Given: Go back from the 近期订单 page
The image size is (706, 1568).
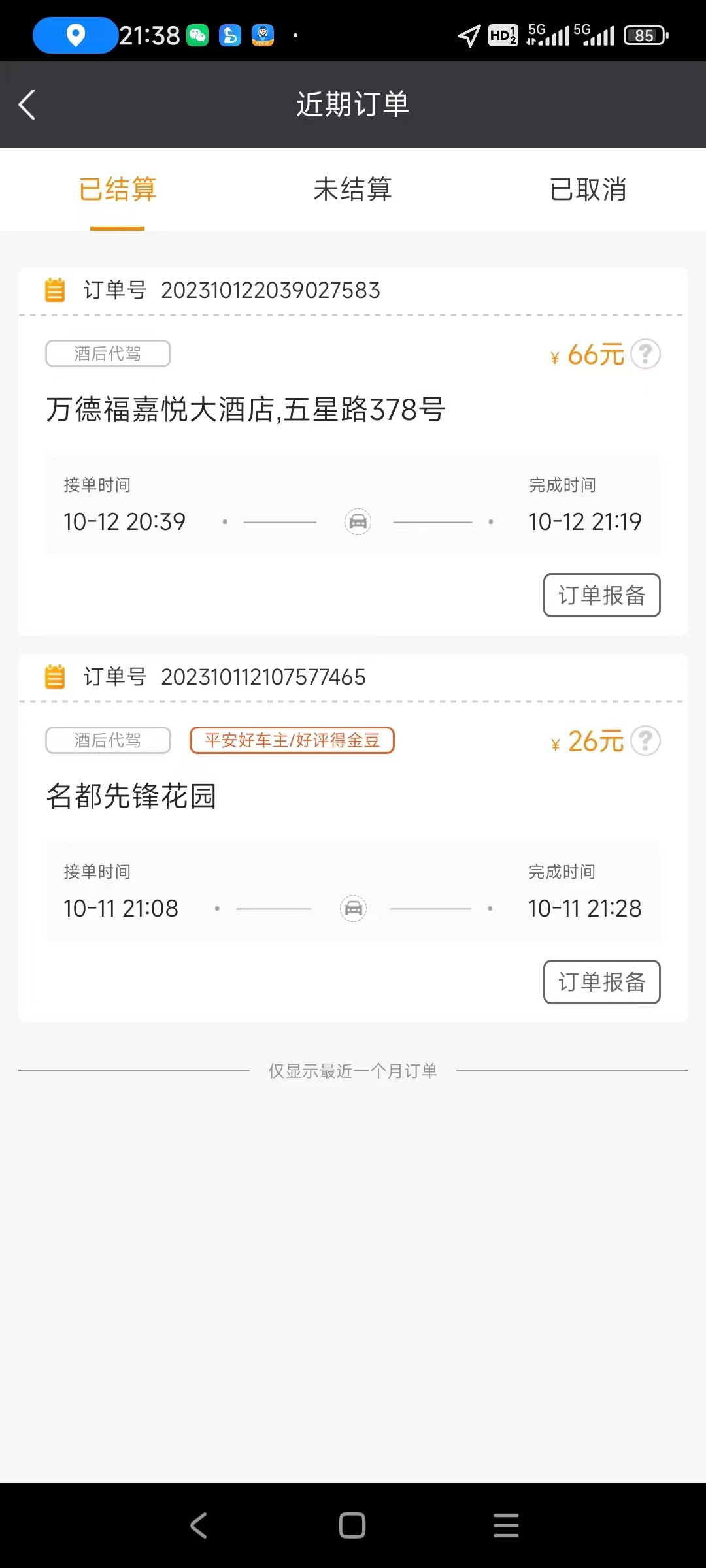Looking at the screenshot, I should click(x=27, y=105).
